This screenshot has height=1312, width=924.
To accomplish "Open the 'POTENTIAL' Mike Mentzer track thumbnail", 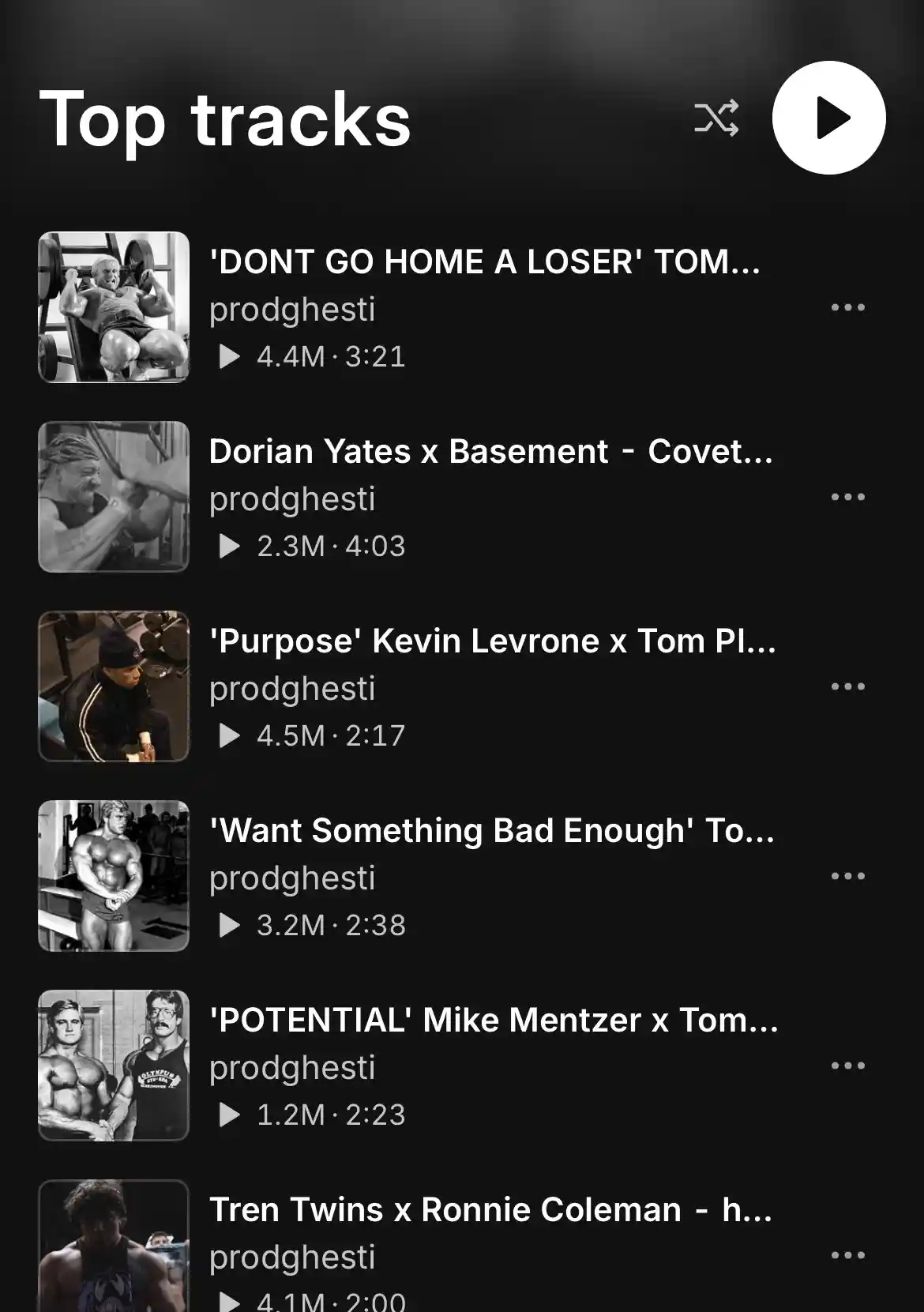I will (x=115, y=1066).
